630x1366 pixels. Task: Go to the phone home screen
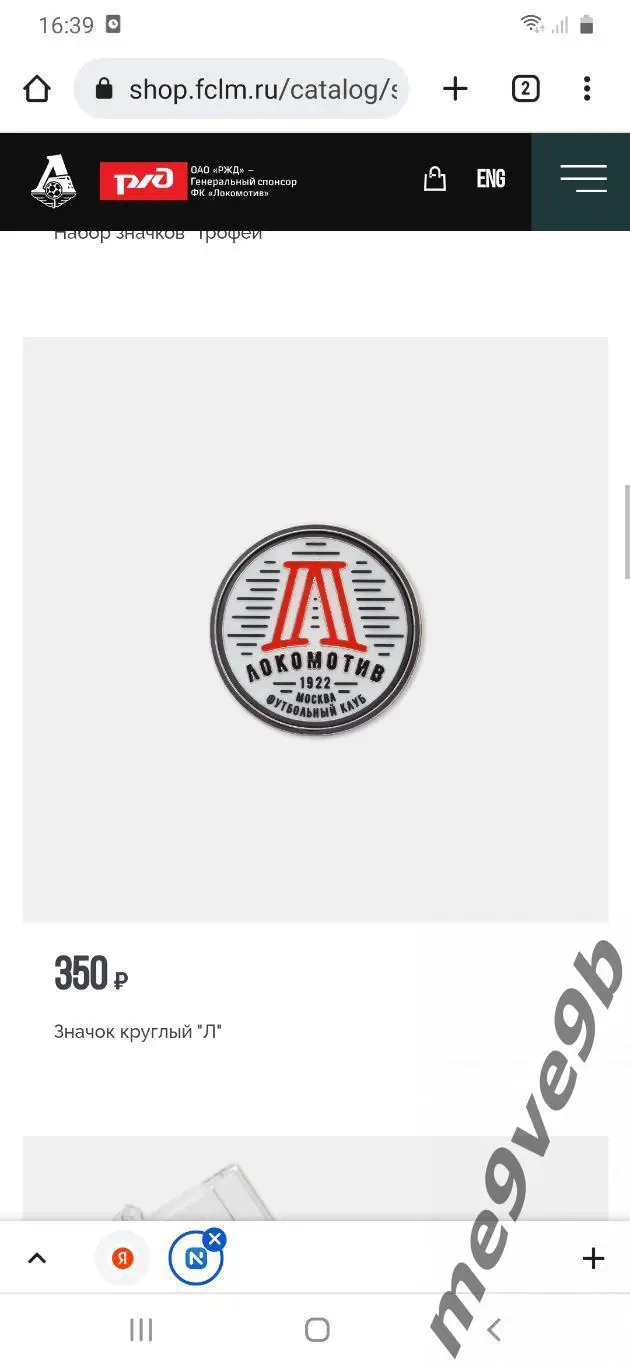point(316,1329)
